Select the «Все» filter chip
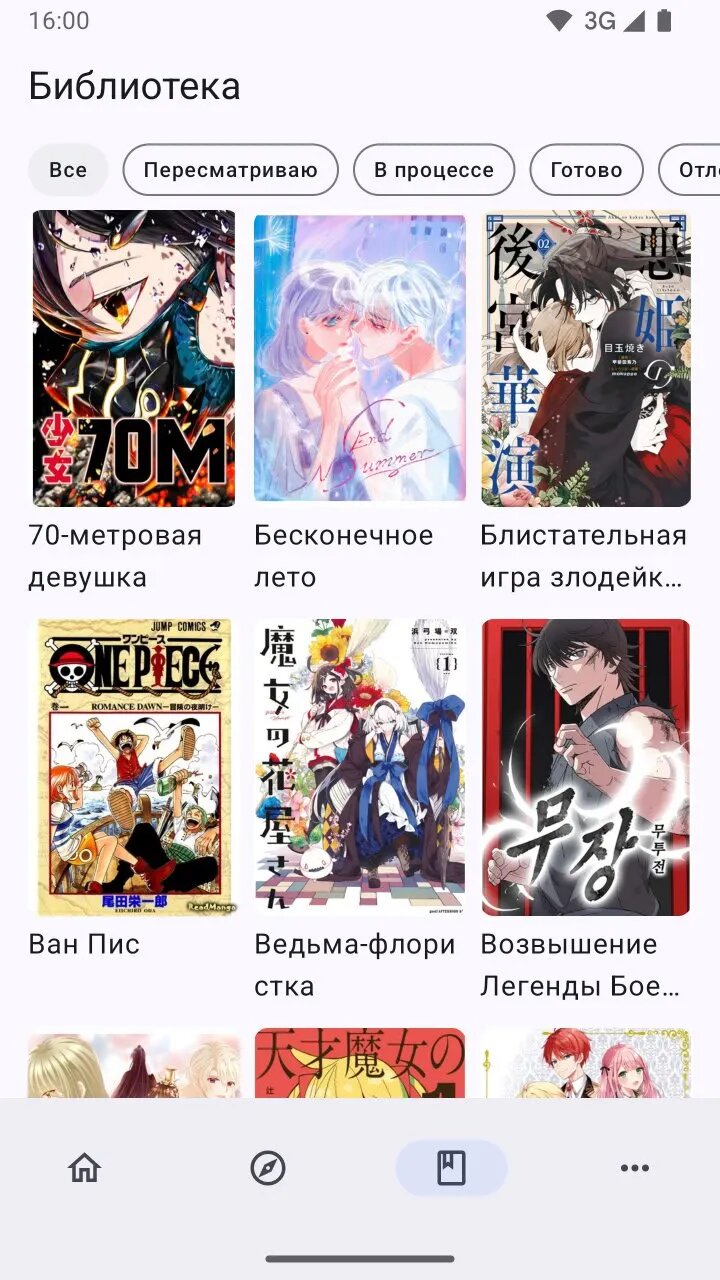Screen dimensions: 720x1280 pyautogui.click(x=68, y=170)
